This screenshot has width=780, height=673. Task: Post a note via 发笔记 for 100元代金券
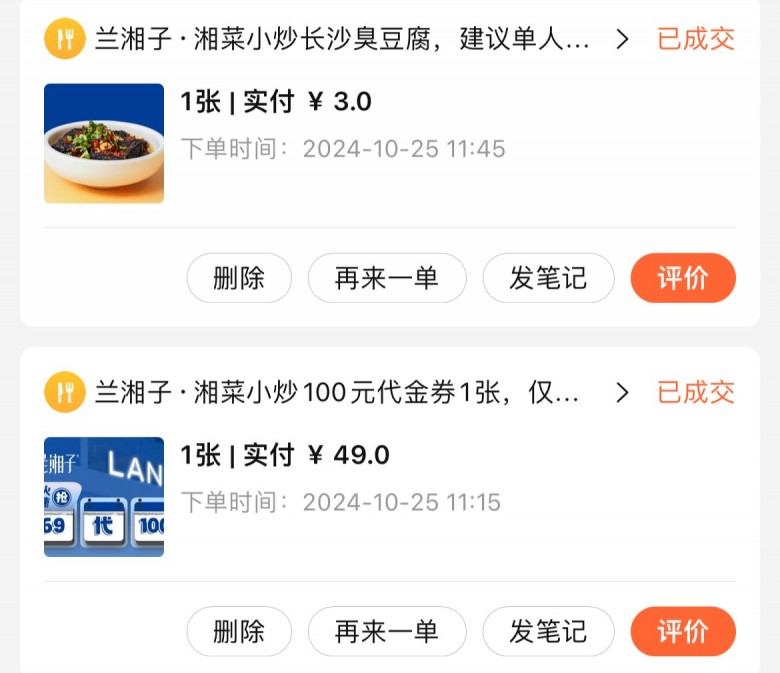pos(548,632)
